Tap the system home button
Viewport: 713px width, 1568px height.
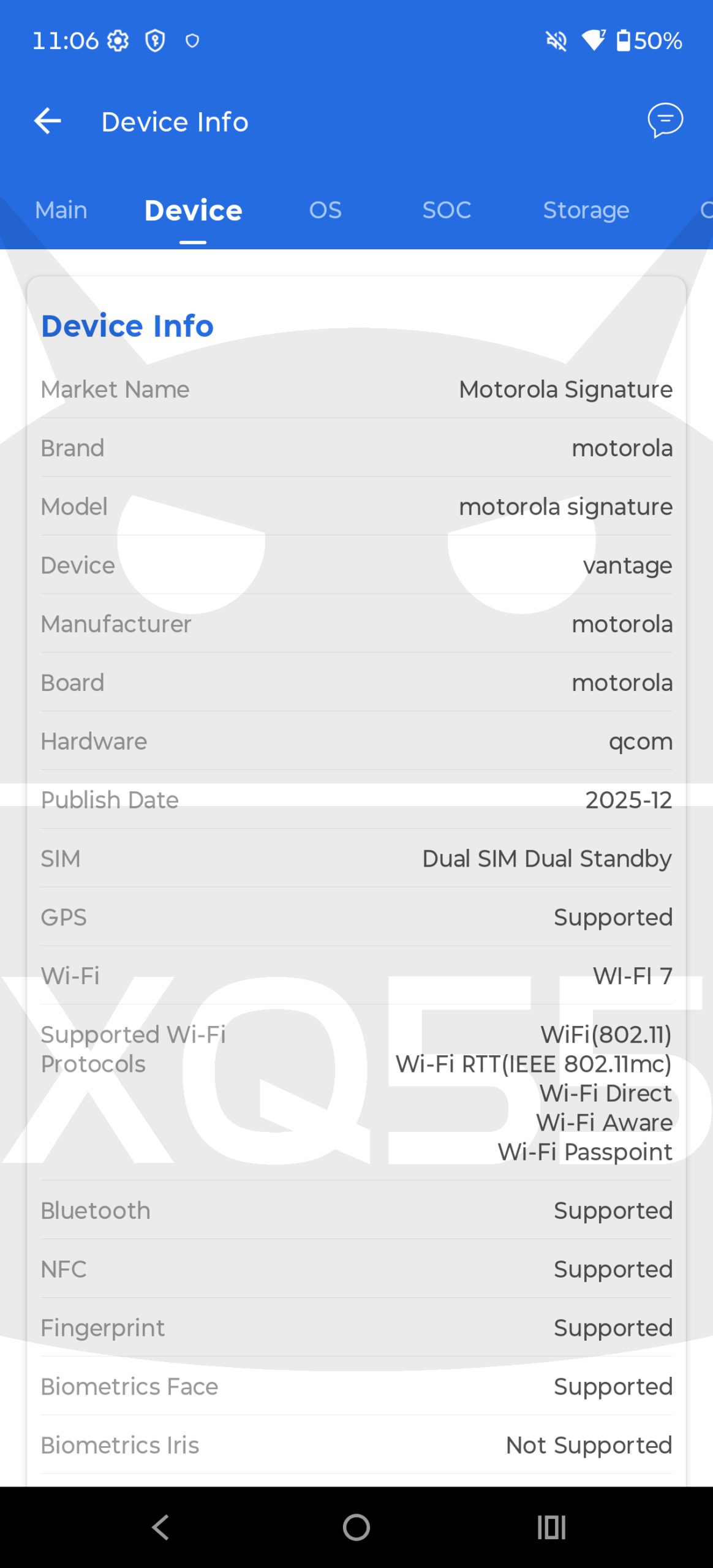pos(356,1526)
